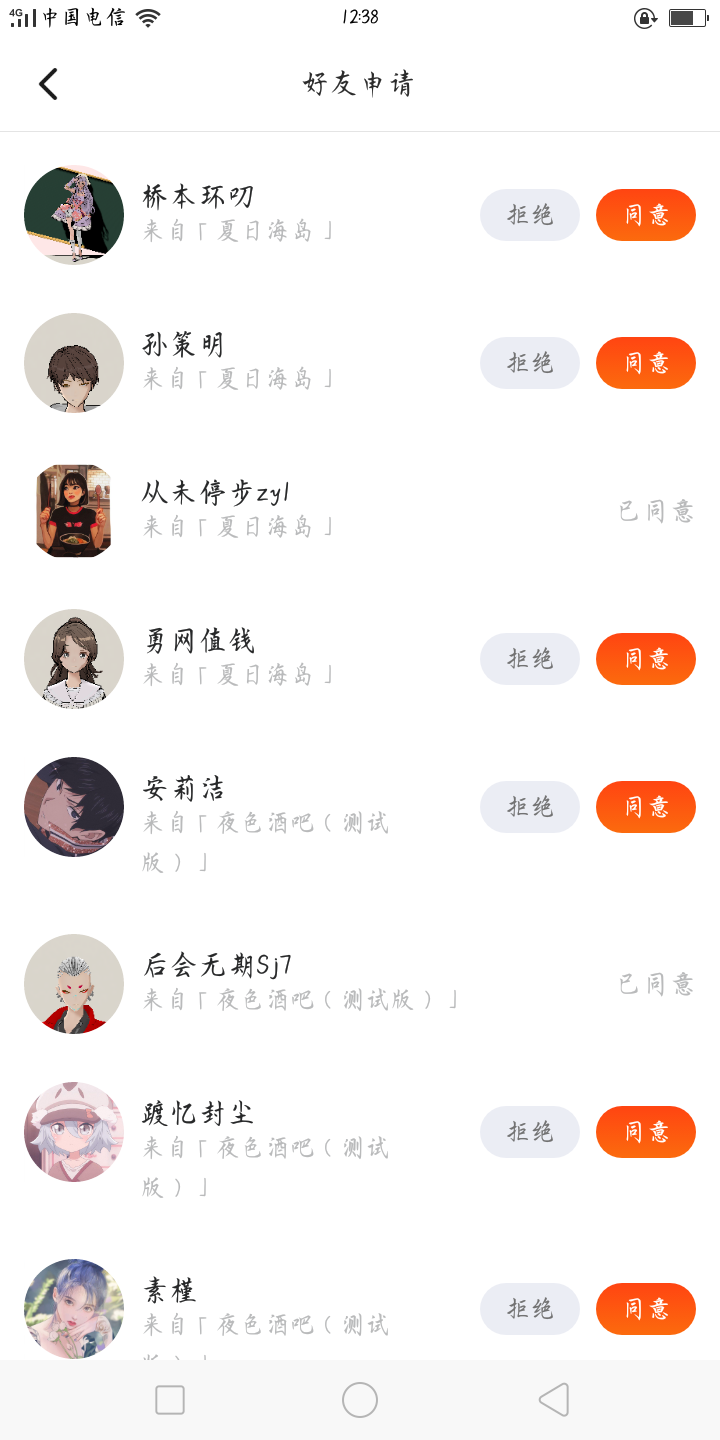720x1440 pixels.
Task: Go back from 好友申请 page
Action: (48, 84)
